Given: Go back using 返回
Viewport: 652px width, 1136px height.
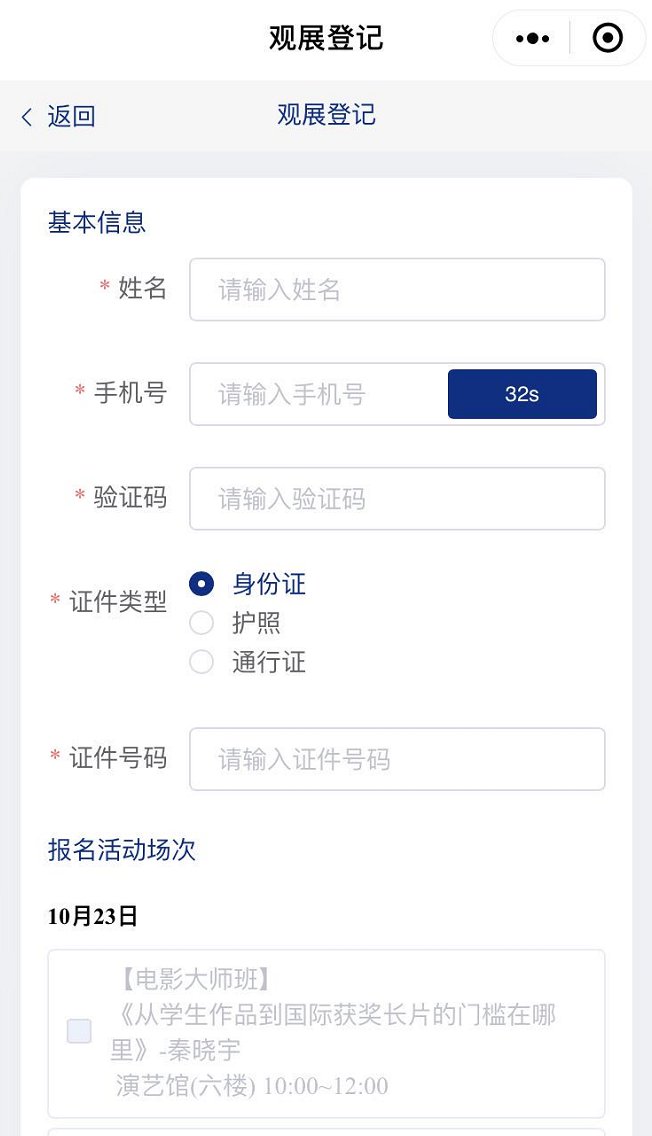Looking at the screenshot, I should coord(59,116).
